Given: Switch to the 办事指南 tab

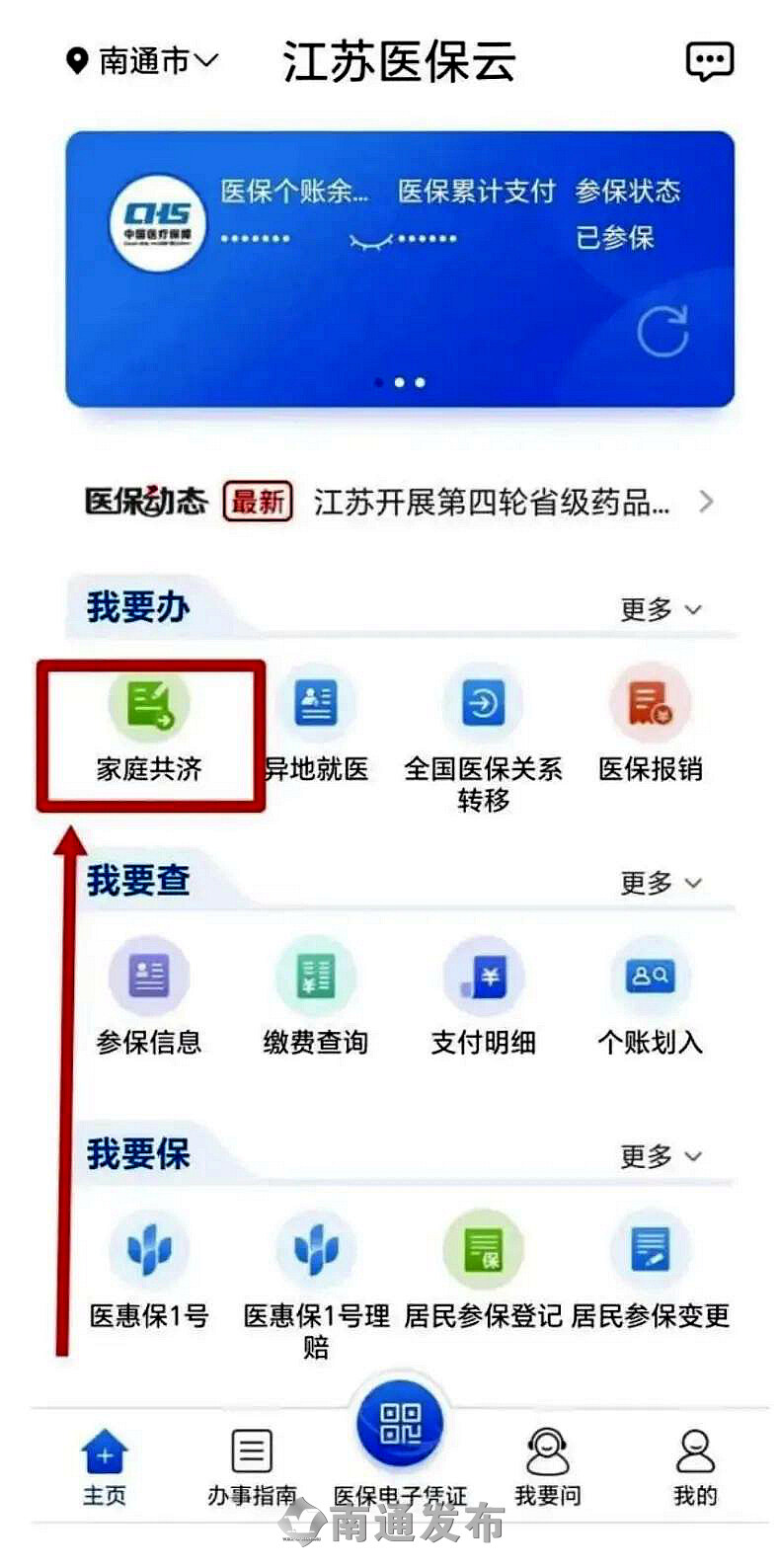Looking at the screenshot, I should [252, 1468].
